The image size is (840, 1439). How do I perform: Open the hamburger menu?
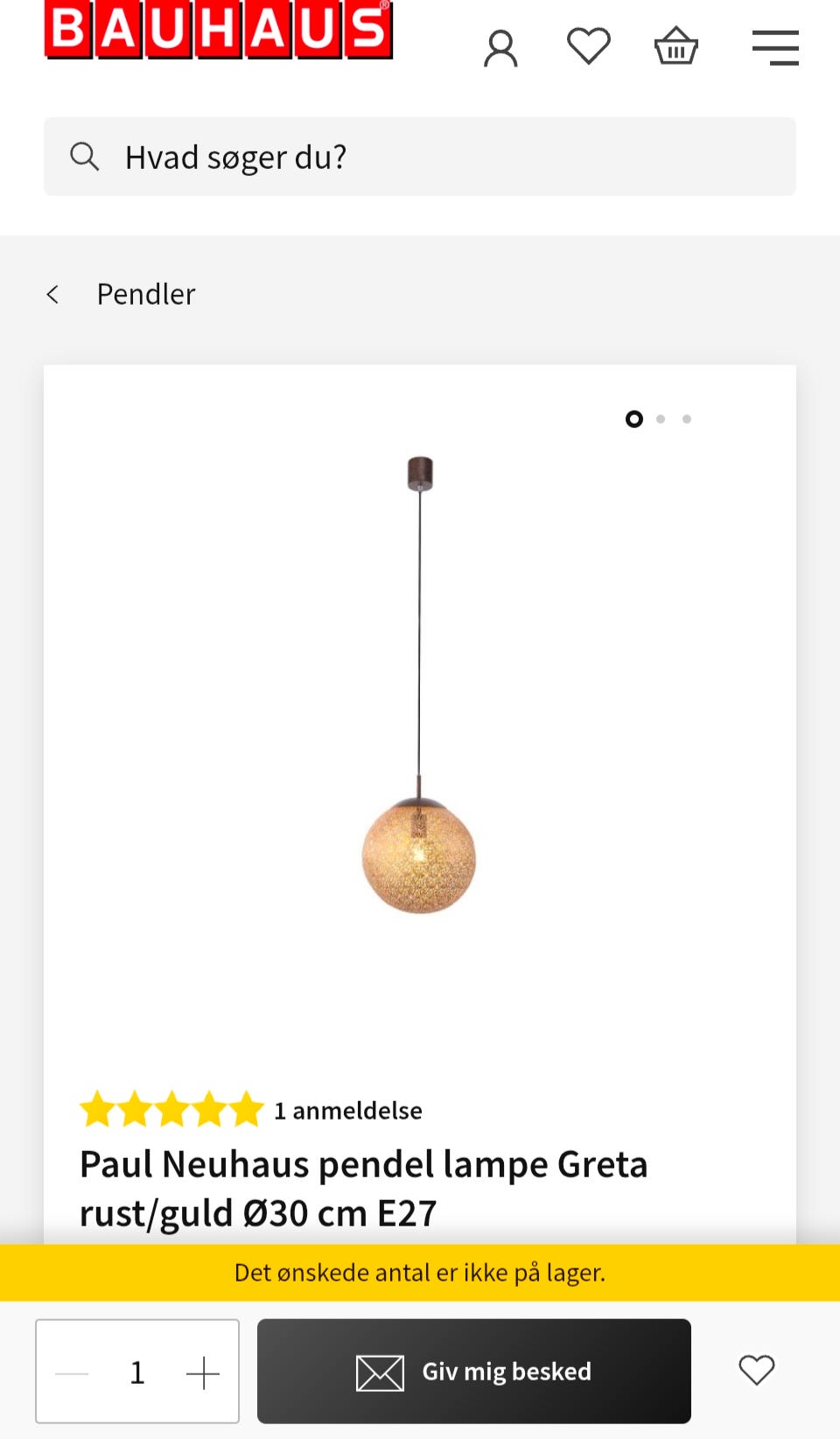(x=775, y=48)
